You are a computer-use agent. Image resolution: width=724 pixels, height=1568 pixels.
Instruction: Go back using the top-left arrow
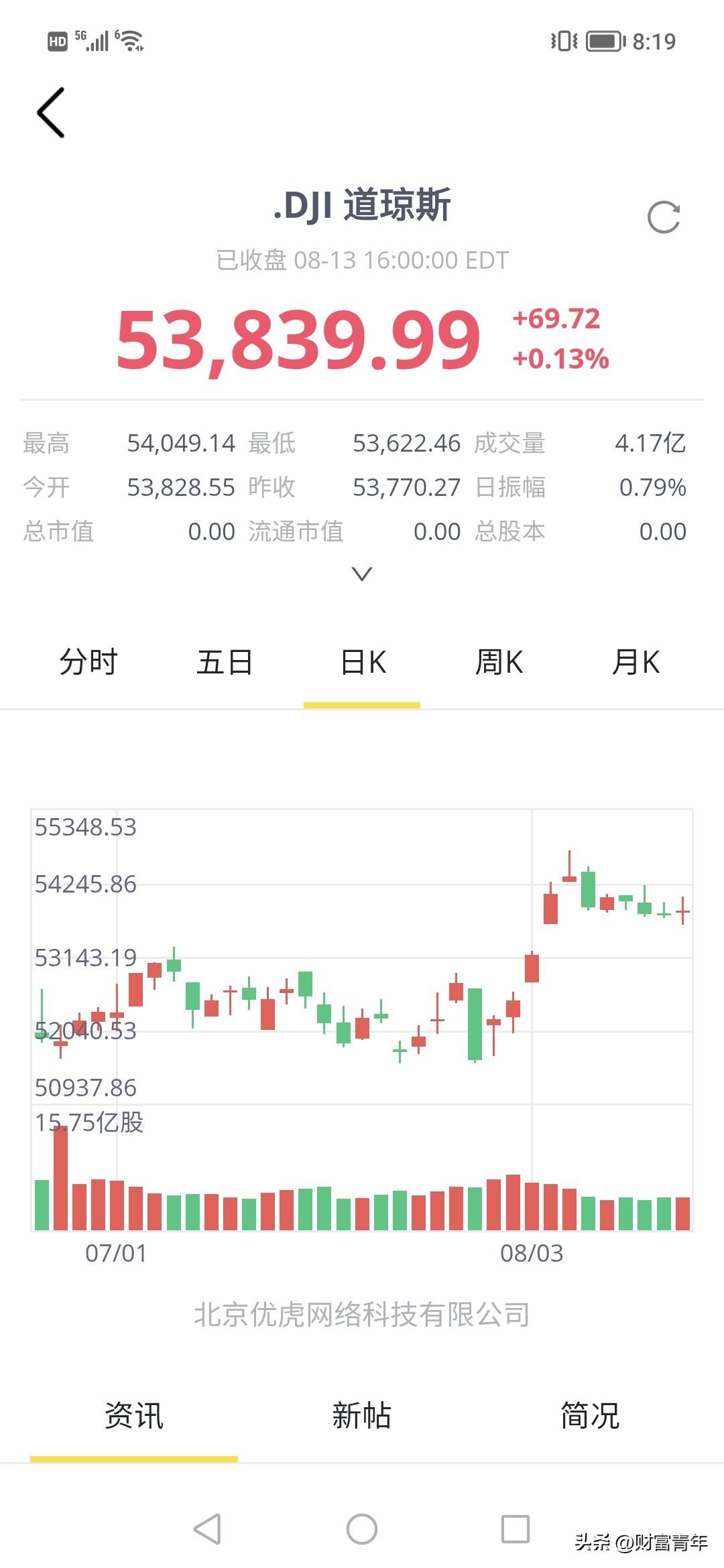51,113
